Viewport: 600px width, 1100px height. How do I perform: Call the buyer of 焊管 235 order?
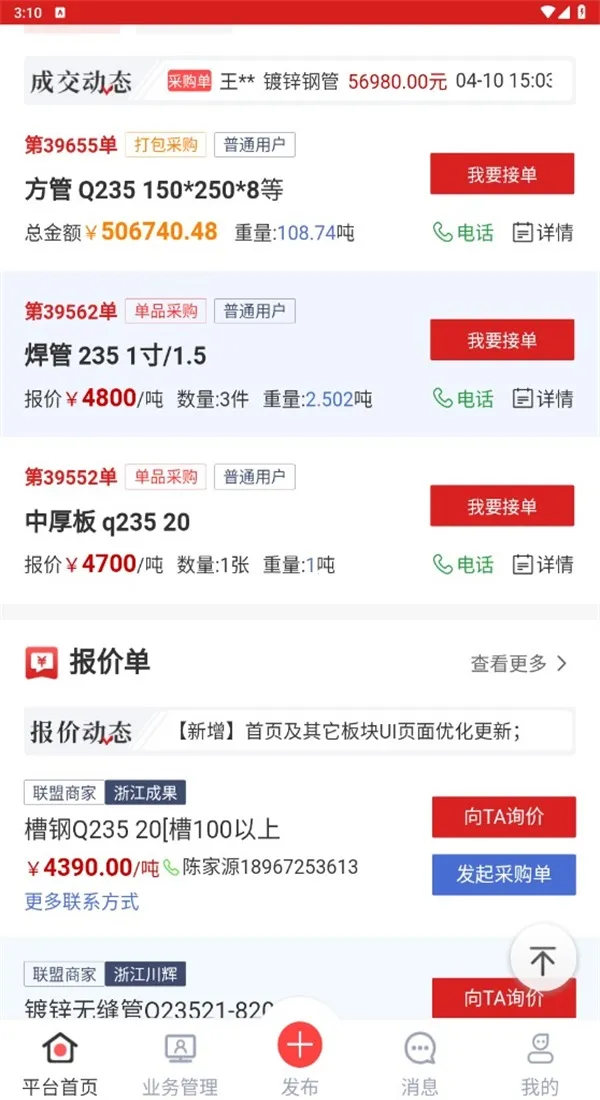[x=463, y=399]
